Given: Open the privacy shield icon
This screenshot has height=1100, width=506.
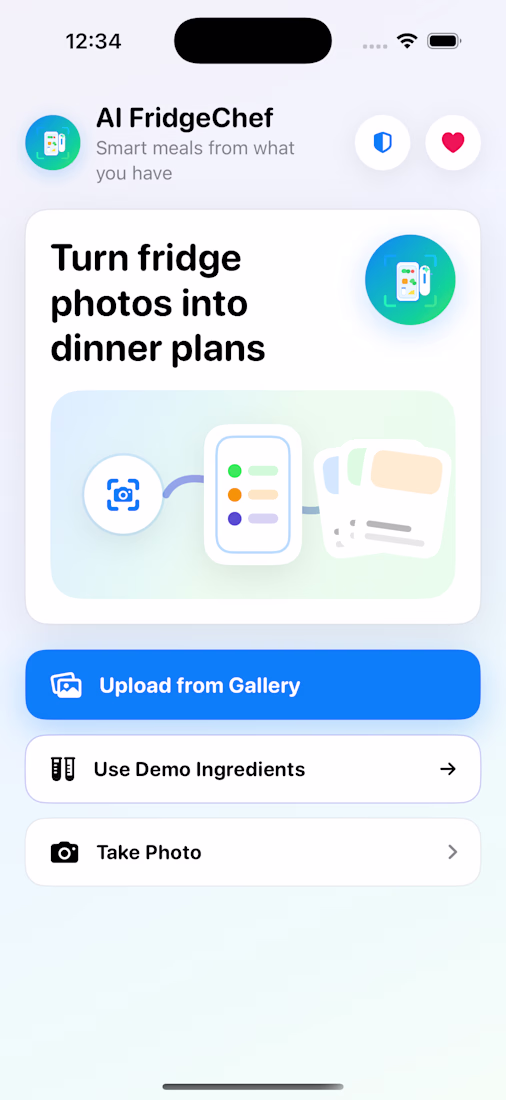Looking at the screenshot, I should pos(382,143).
